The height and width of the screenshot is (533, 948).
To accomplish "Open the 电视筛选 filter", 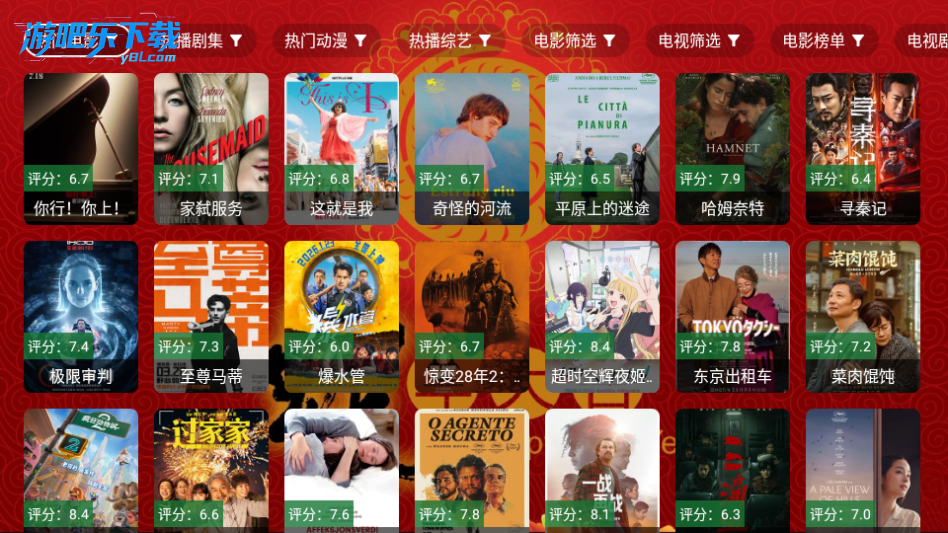I will tap(699, 41).
